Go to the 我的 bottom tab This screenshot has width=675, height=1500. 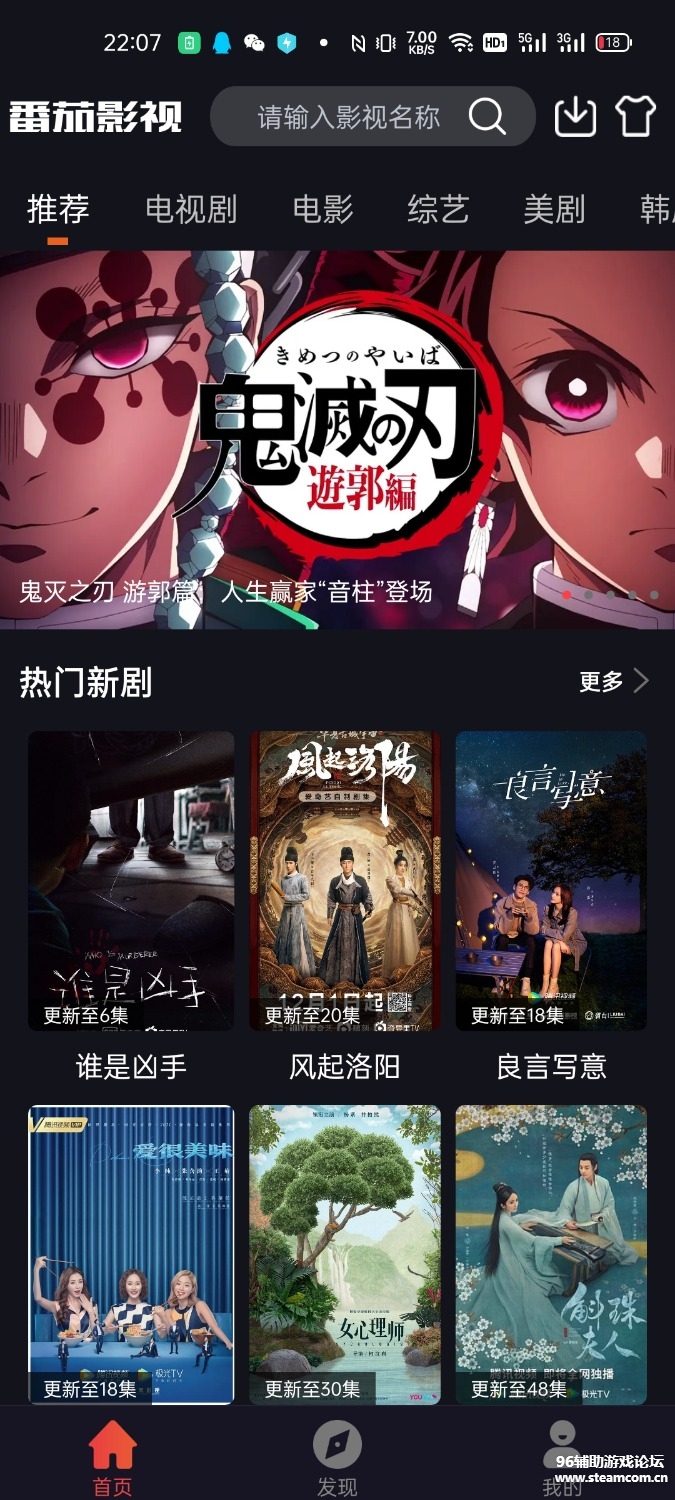point(562,1460)
